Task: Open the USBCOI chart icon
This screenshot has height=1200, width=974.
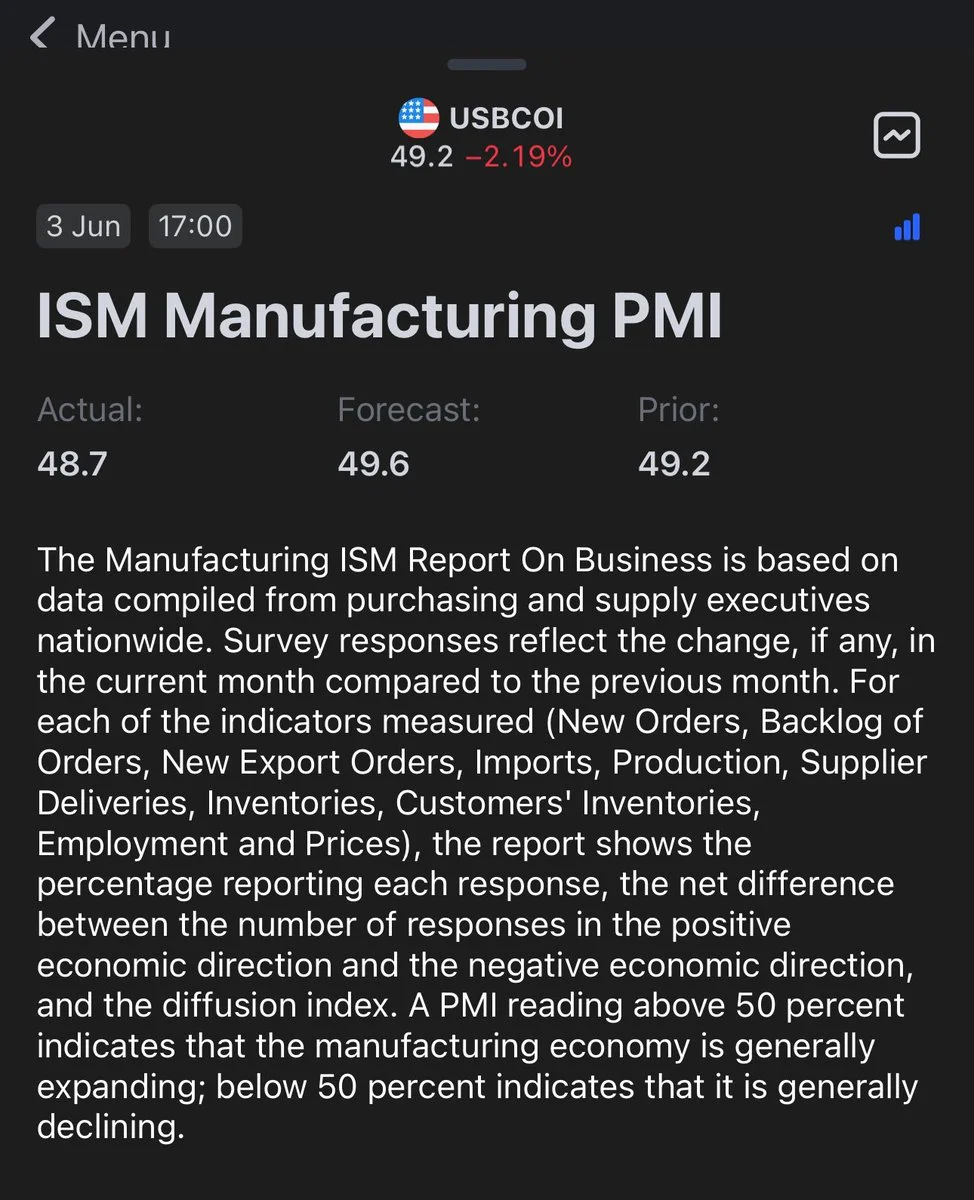Action: [x=896, y=136]
